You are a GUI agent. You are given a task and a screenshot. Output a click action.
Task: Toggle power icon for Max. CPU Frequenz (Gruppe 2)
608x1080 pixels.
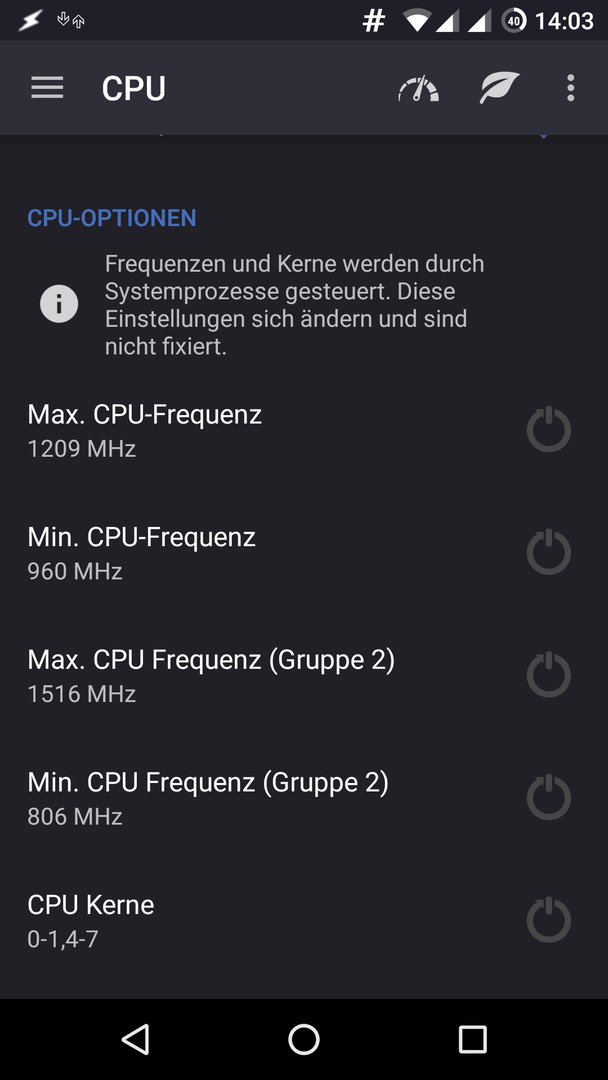pyautogui.click(x=549, y=674)
